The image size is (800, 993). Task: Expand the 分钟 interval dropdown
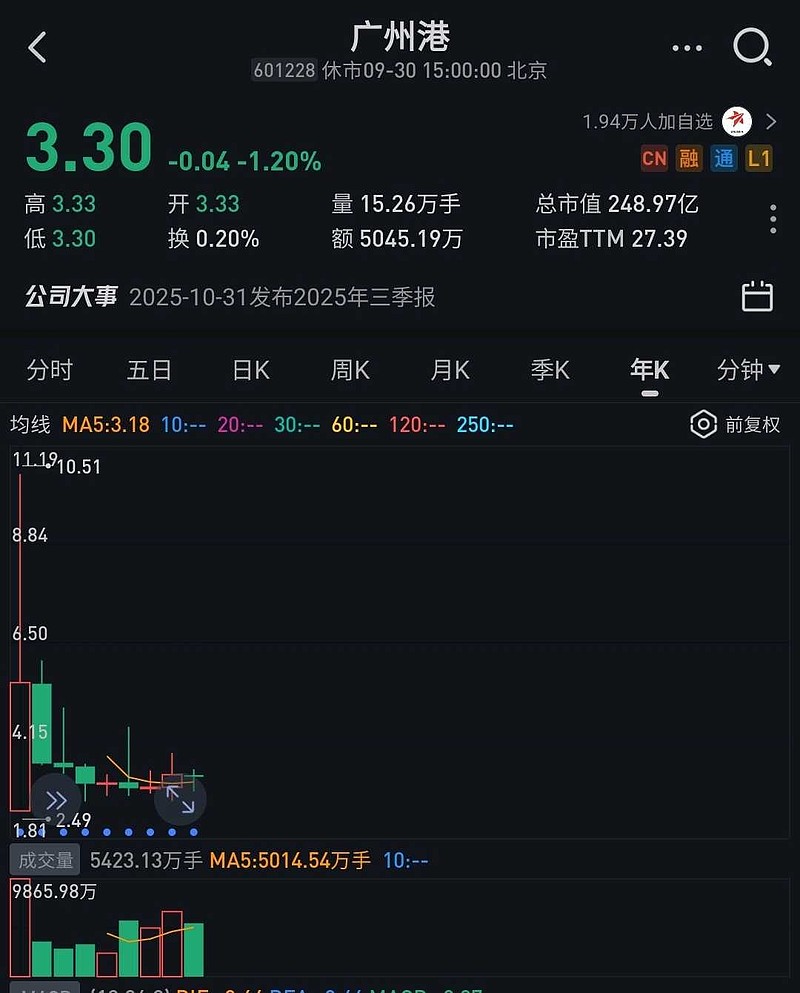coord(747,370)
